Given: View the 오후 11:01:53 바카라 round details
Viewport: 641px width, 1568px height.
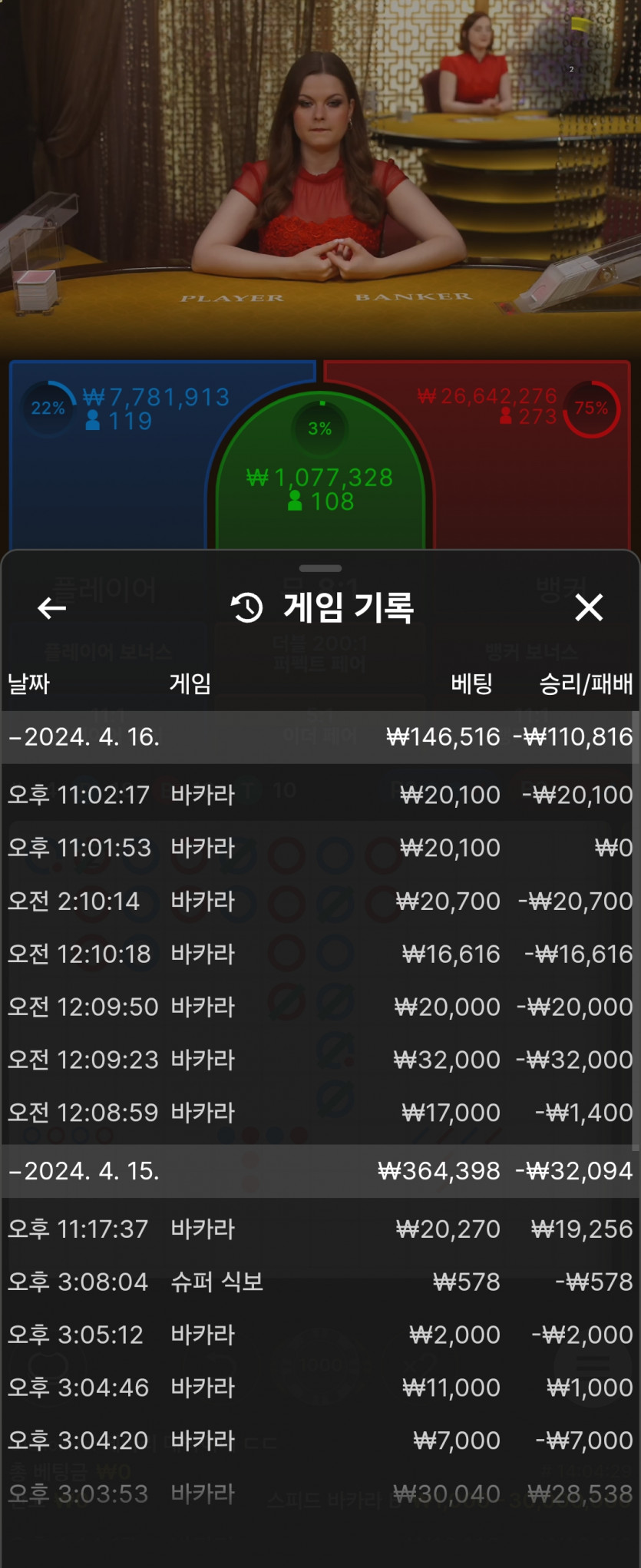Looking at the screenshot, I should [319, 848].
